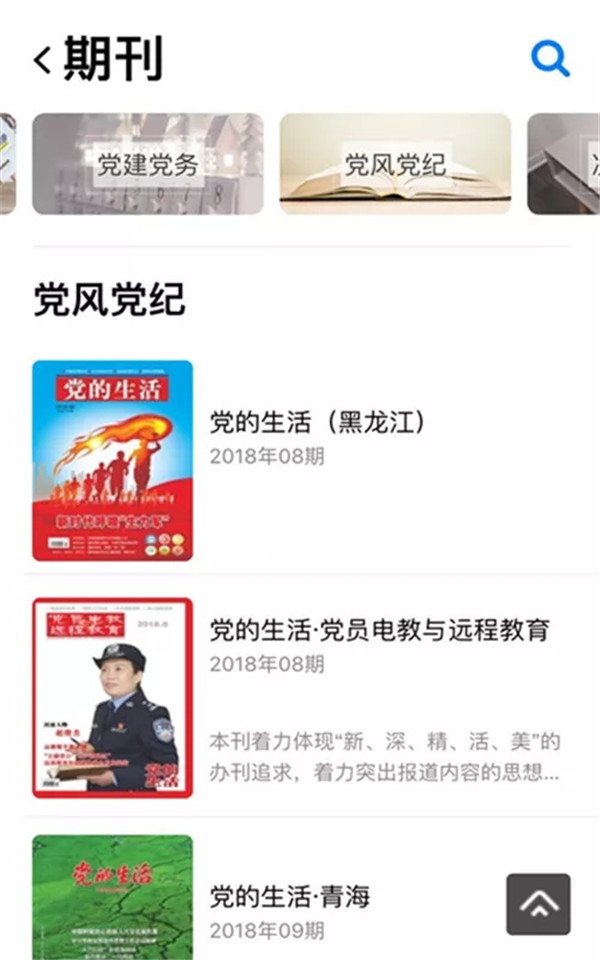Open 党的生活·青海 journal
The width and height of the screenshot is (600, 960).
[x=290, y=896]
